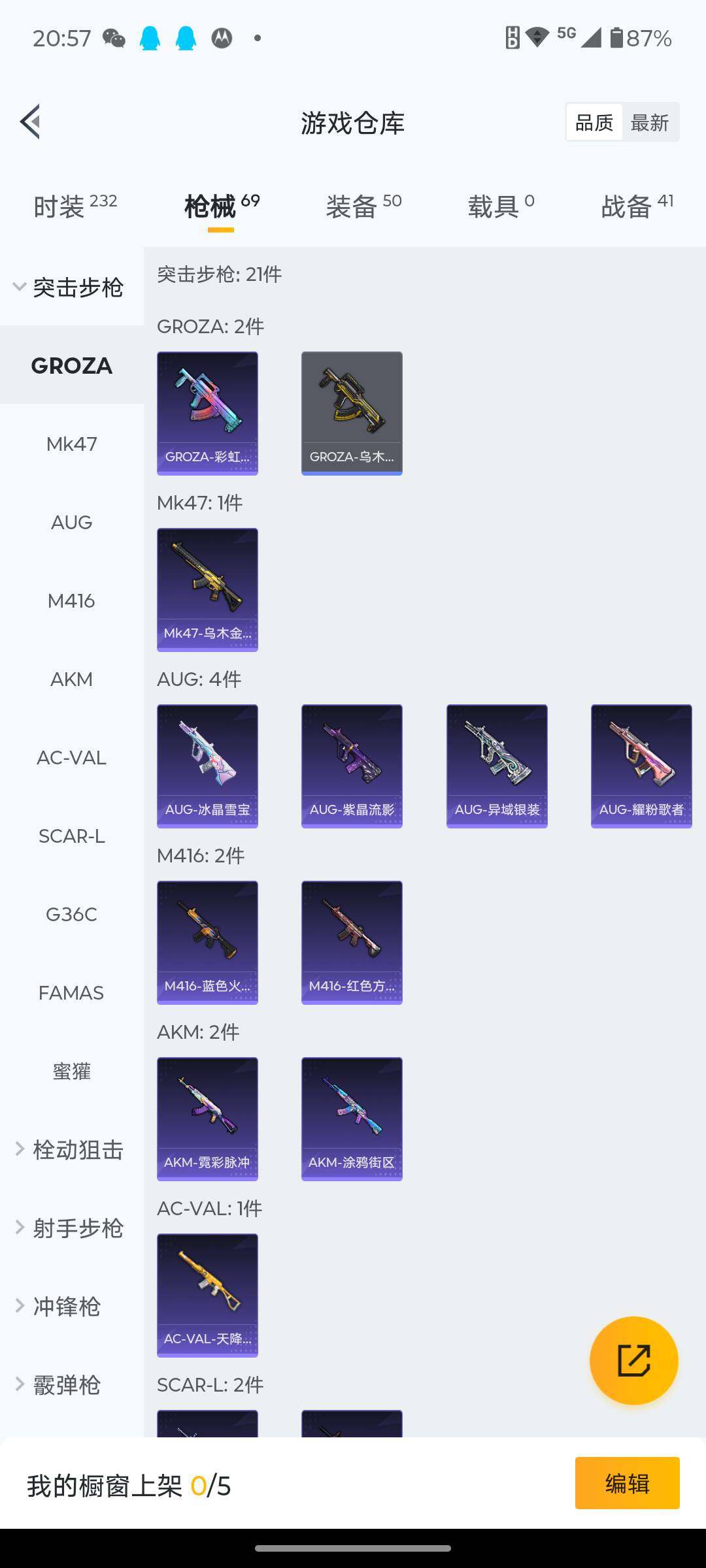This screenshot has height=1568, width=706.
Task: Switch to the 时装 tab
Action: [x=75, y=206]
